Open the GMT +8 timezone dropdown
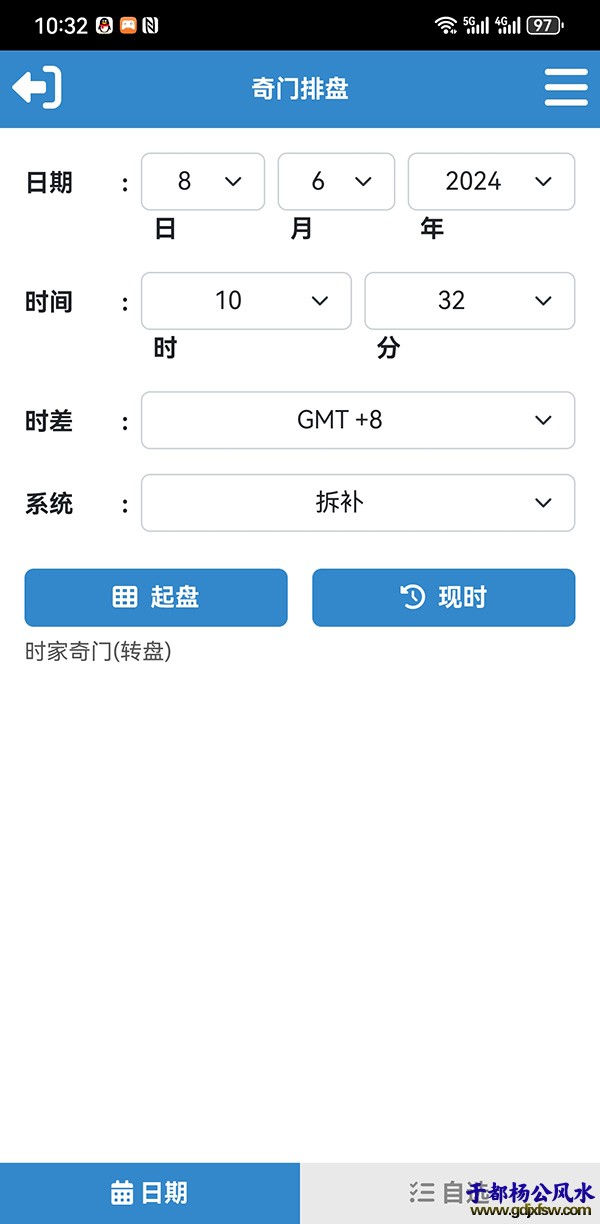 tap(358, 420)
